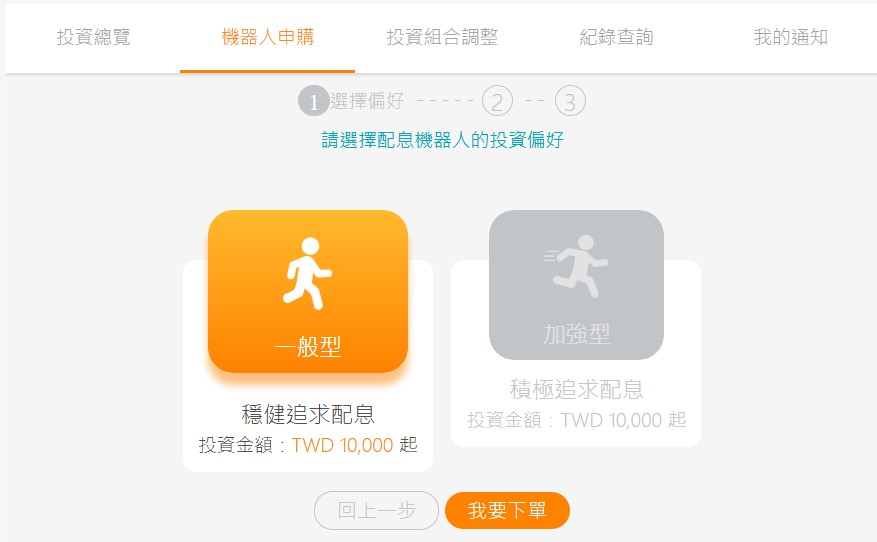Open the 機器人申購 tab
877x542 pixels.
[267, 38]
